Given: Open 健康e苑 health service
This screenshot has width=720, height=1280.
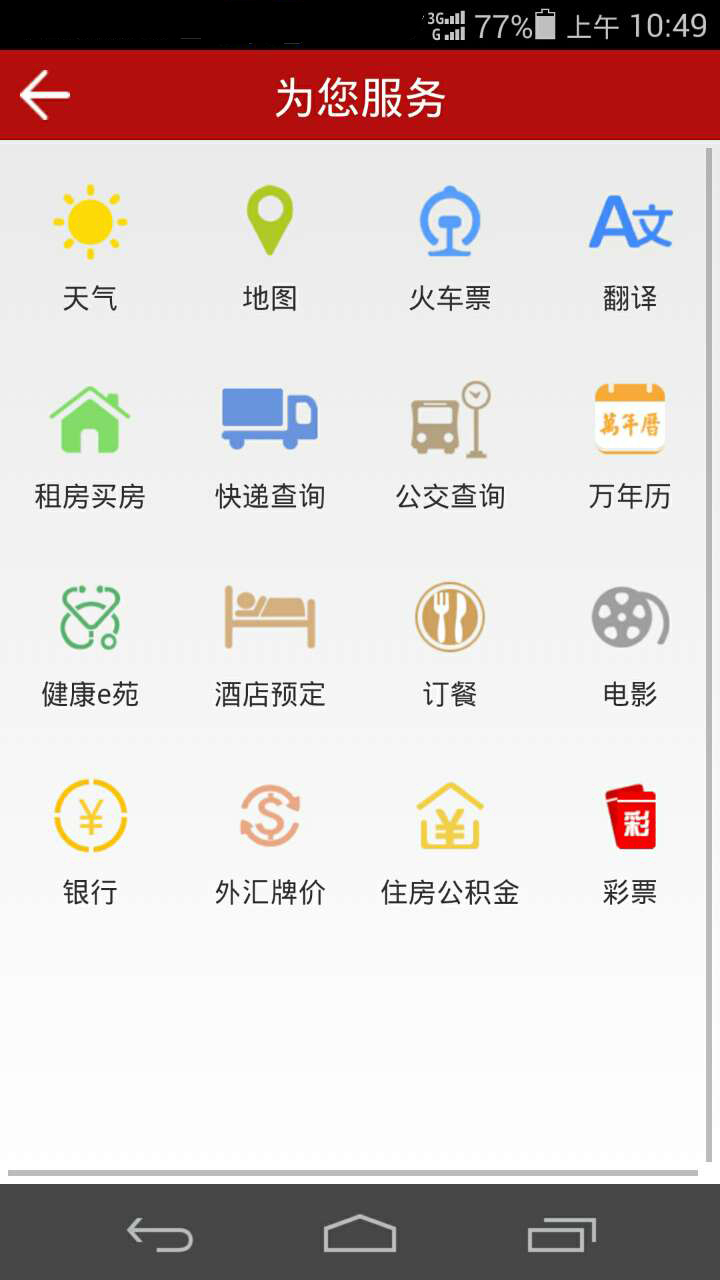Looking at the screenshot, I should (90, 618).
